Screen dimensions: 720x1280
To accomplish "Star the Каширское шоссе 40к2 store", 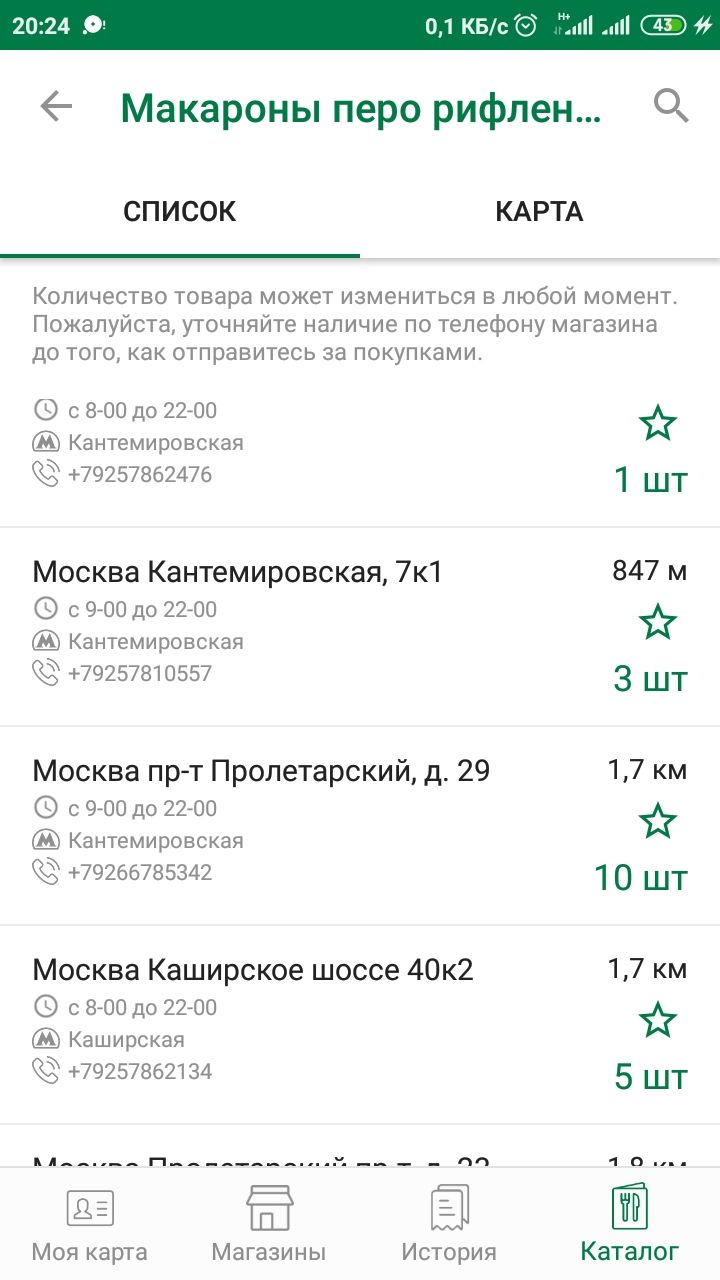I will pyautogui.click(x=657, y=1021).
